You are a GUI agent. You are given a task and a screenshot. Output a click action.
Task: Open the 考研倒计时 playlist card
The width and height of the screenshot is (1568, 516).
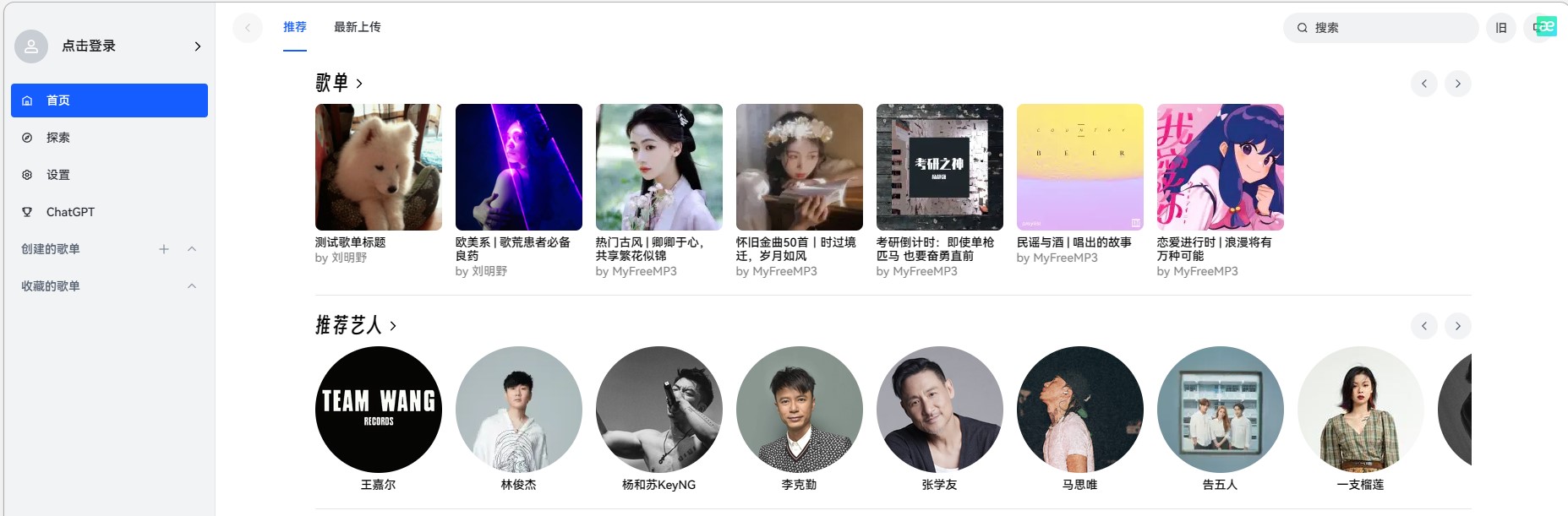pyautogui.click(x=939, y=167)
